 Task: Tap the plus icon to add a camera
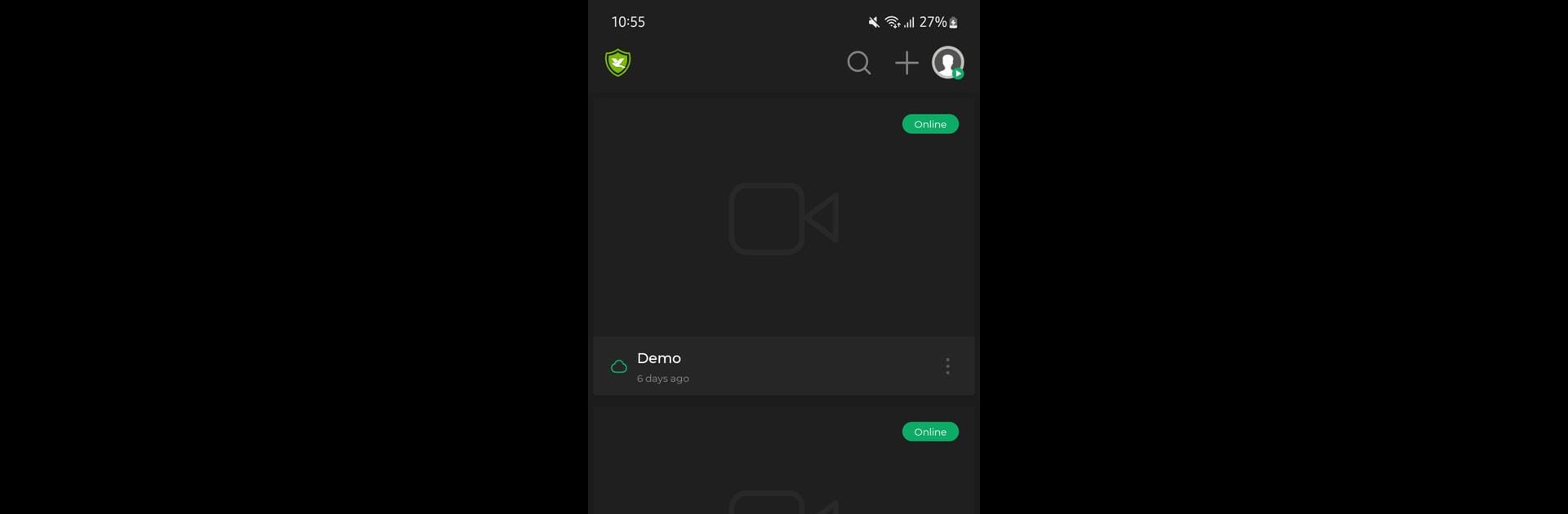point(906,63)
